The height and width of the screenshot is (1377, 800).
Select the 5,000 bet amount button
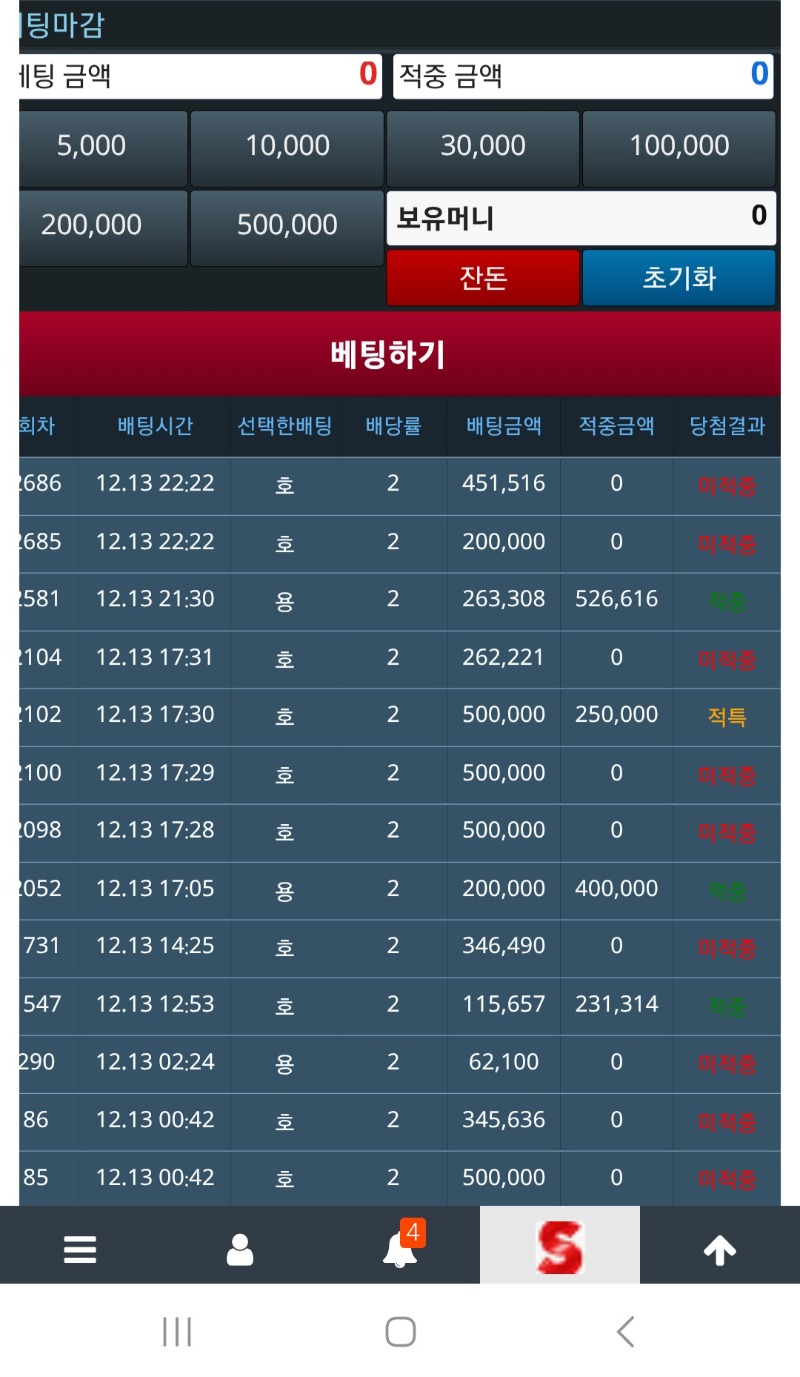(x=92, y=146)
